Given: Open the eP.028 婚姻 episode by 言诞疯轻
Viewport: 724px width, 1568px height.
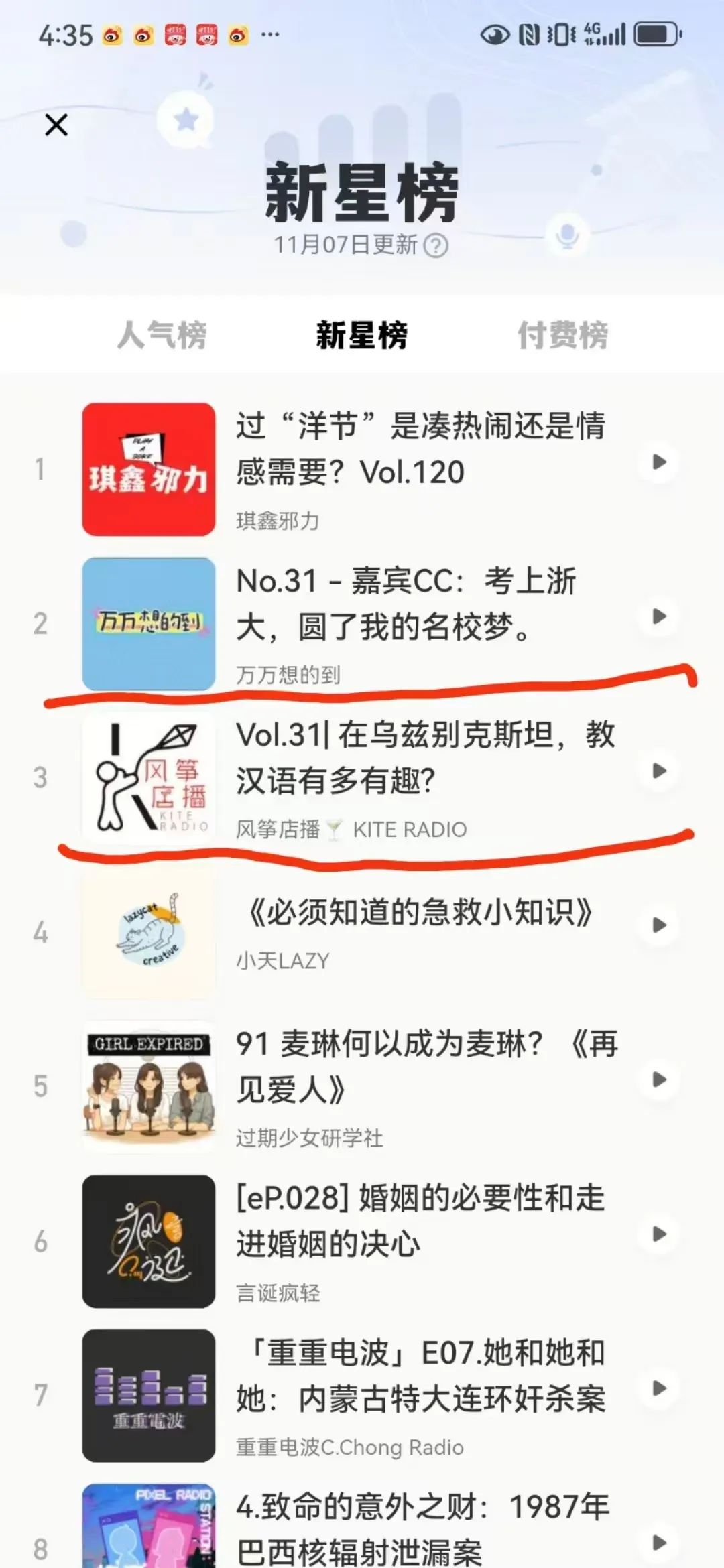Looking at the screenshot, I should (419, 1221).
